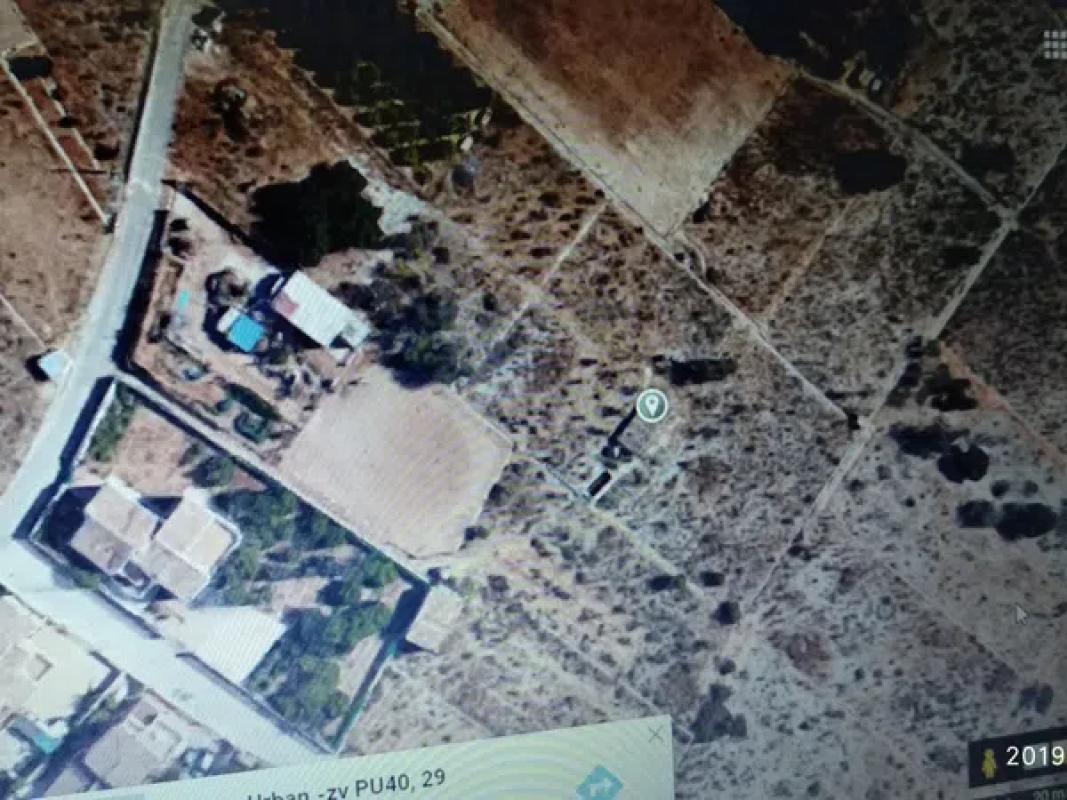Open the Google apps grid

pos(1054,45)
